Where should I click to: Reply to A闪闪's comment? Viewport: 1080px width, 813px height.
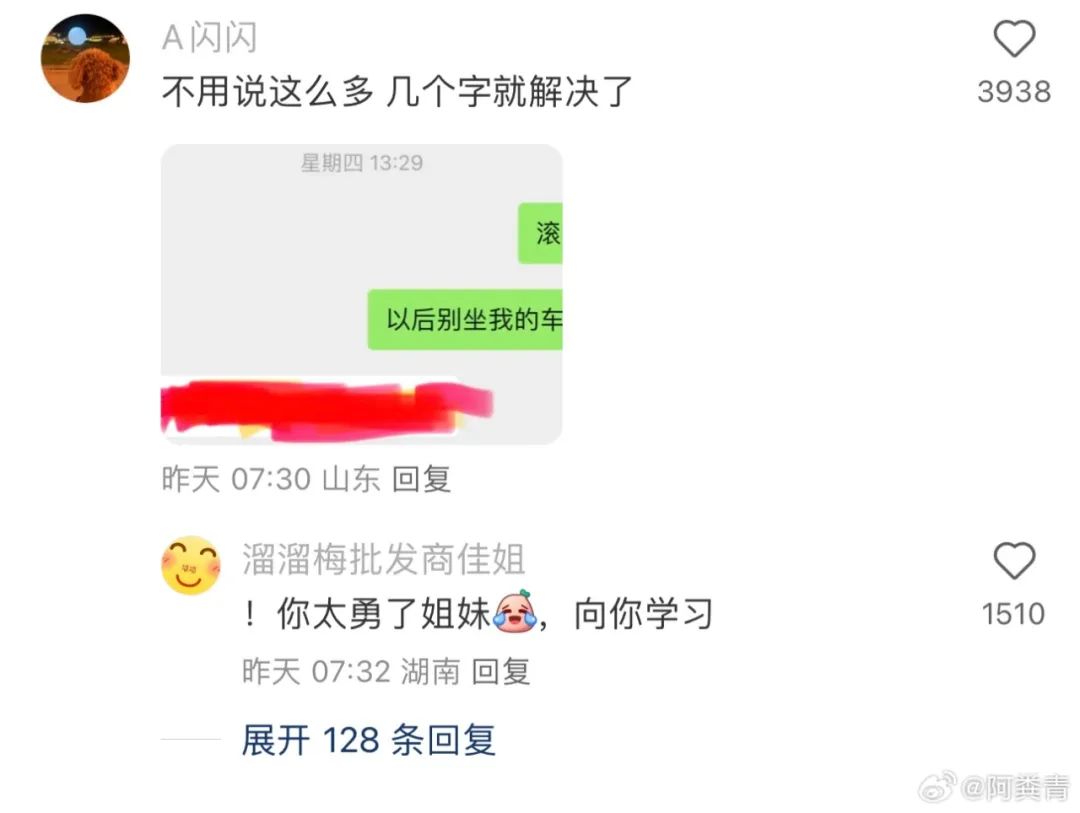point(422,479)
